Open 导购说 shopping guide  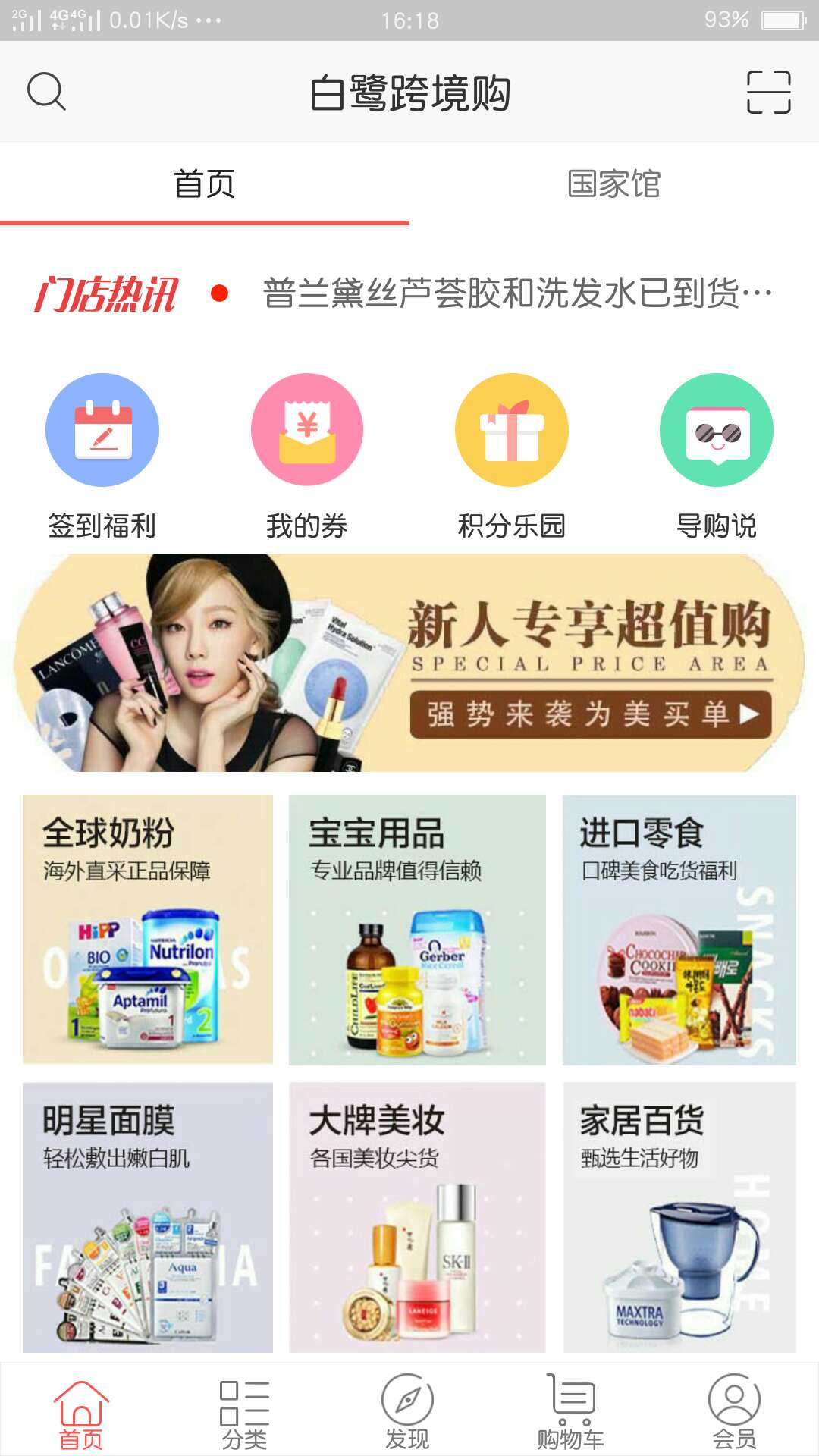[x=717, y=455]
